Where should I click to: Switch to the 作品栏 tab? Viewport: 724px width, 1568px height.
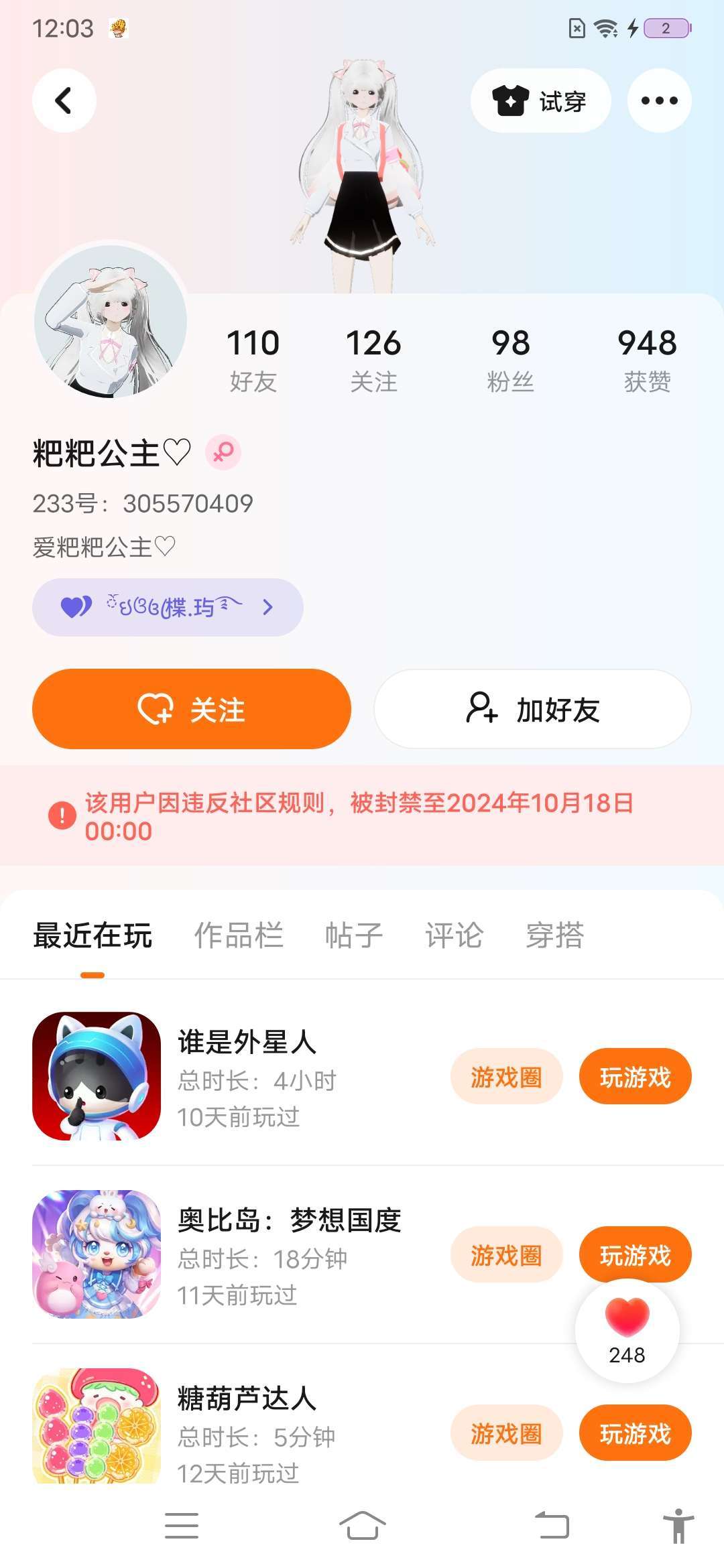239,935
